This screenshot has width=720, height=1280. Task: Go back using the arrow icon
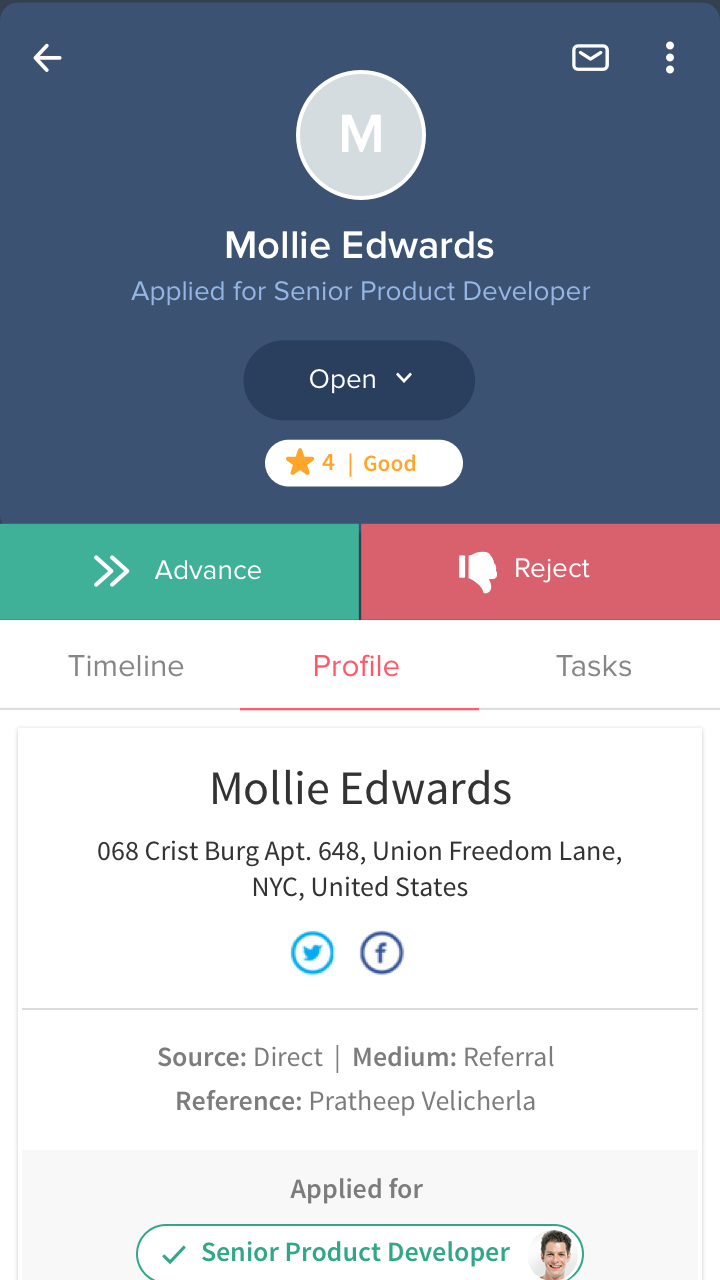coord(47,58)
